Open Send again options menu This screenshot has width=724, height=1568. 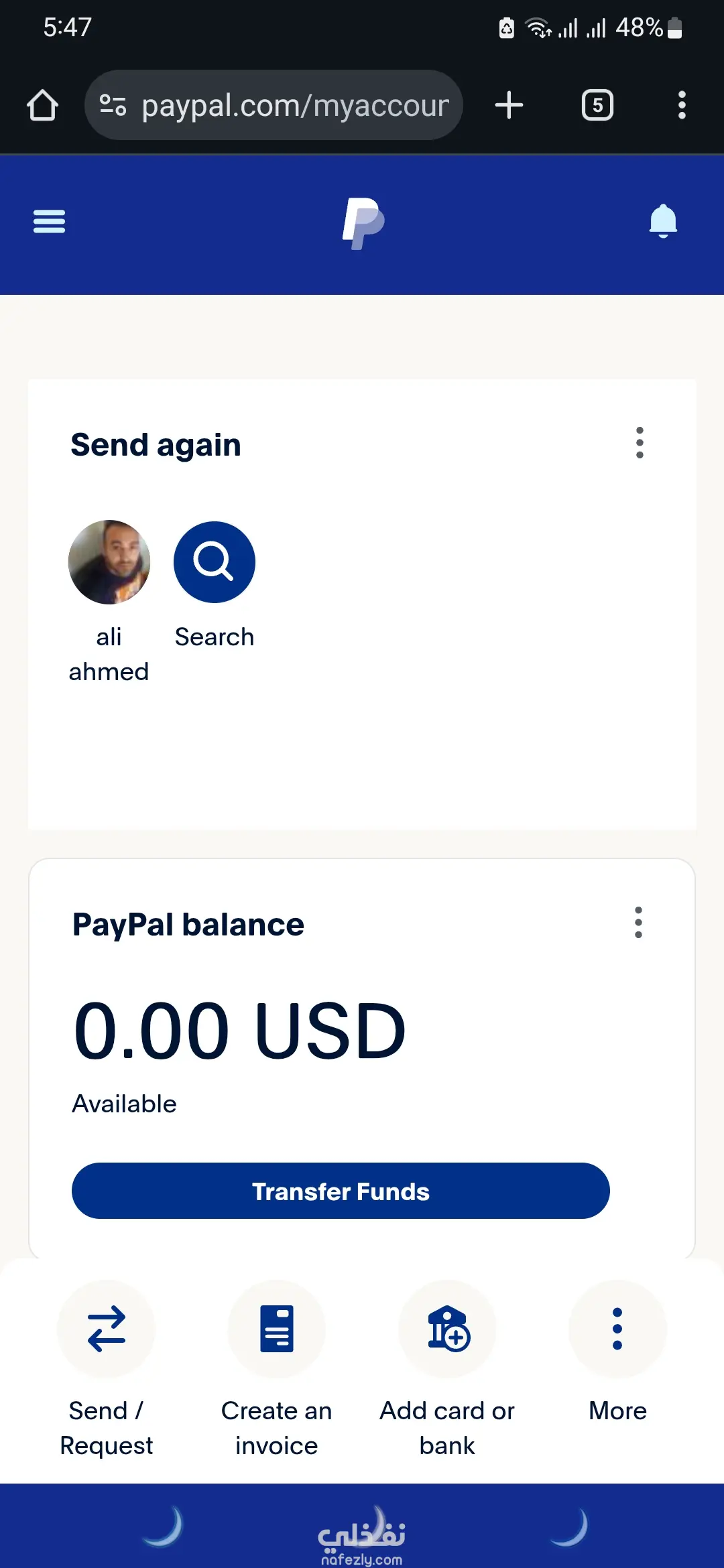coord(640,443)
